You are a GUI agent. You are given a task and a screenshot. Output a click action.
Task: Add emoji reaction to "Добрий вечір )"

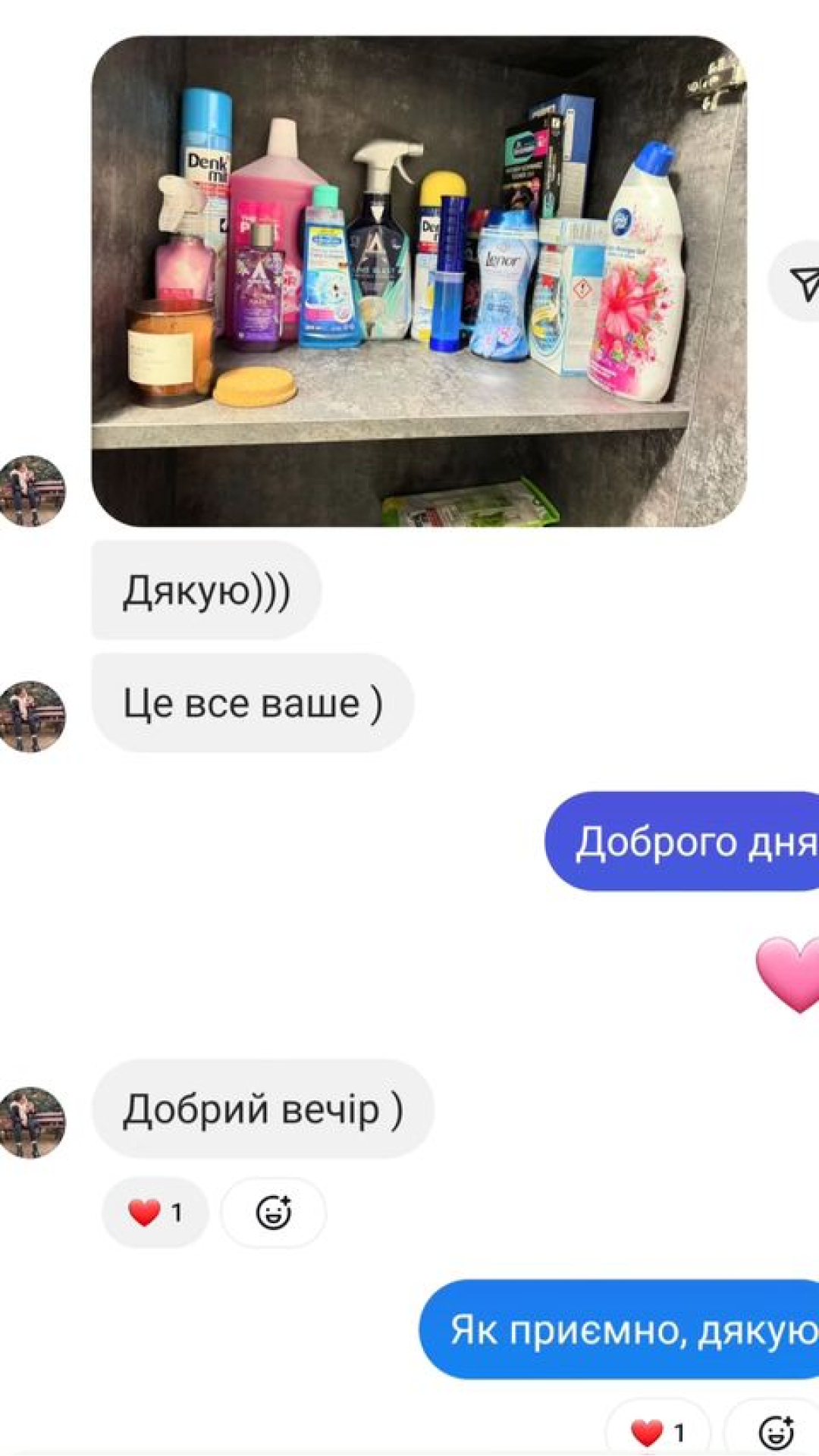273,1213
